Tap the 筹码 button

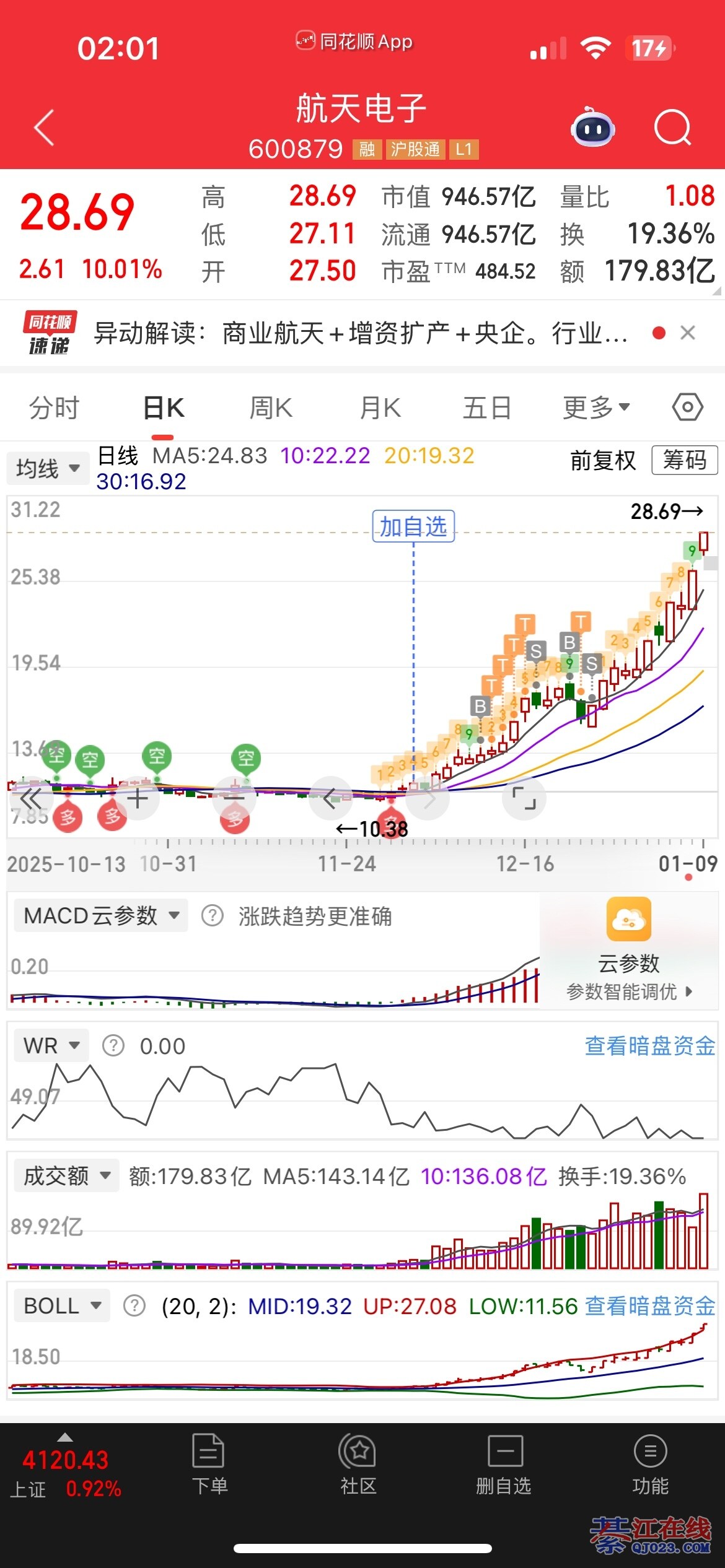click(684, 460)
